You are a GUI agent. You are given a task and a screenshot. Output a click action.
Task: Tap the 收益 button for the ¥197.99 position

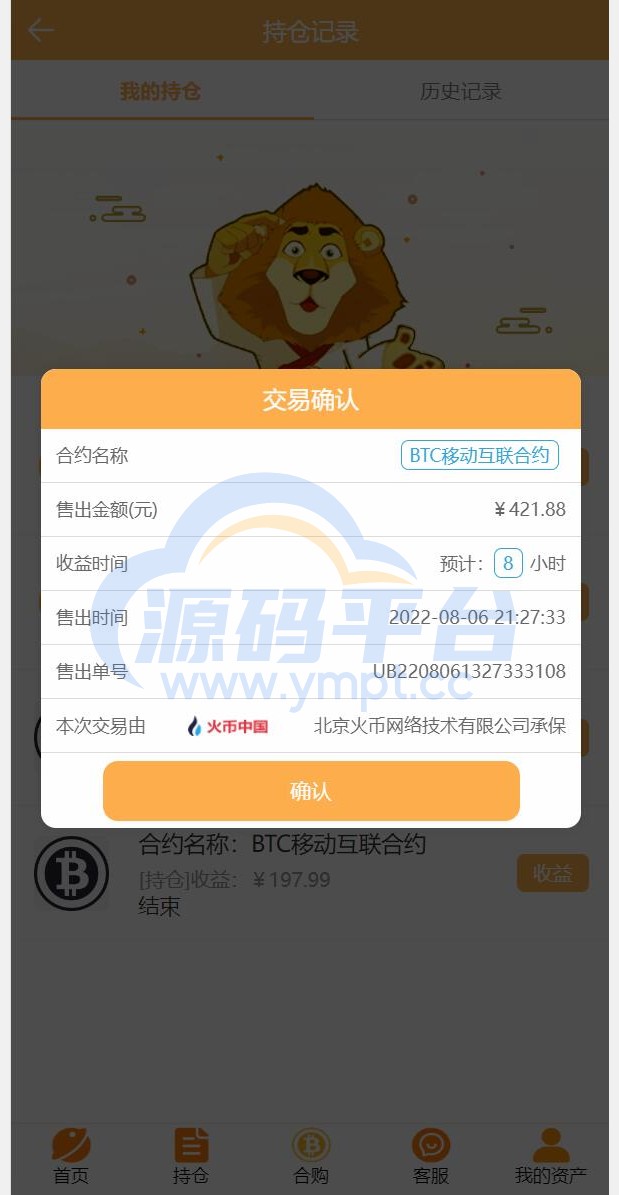pyautogui.click(x=552, y=873)
